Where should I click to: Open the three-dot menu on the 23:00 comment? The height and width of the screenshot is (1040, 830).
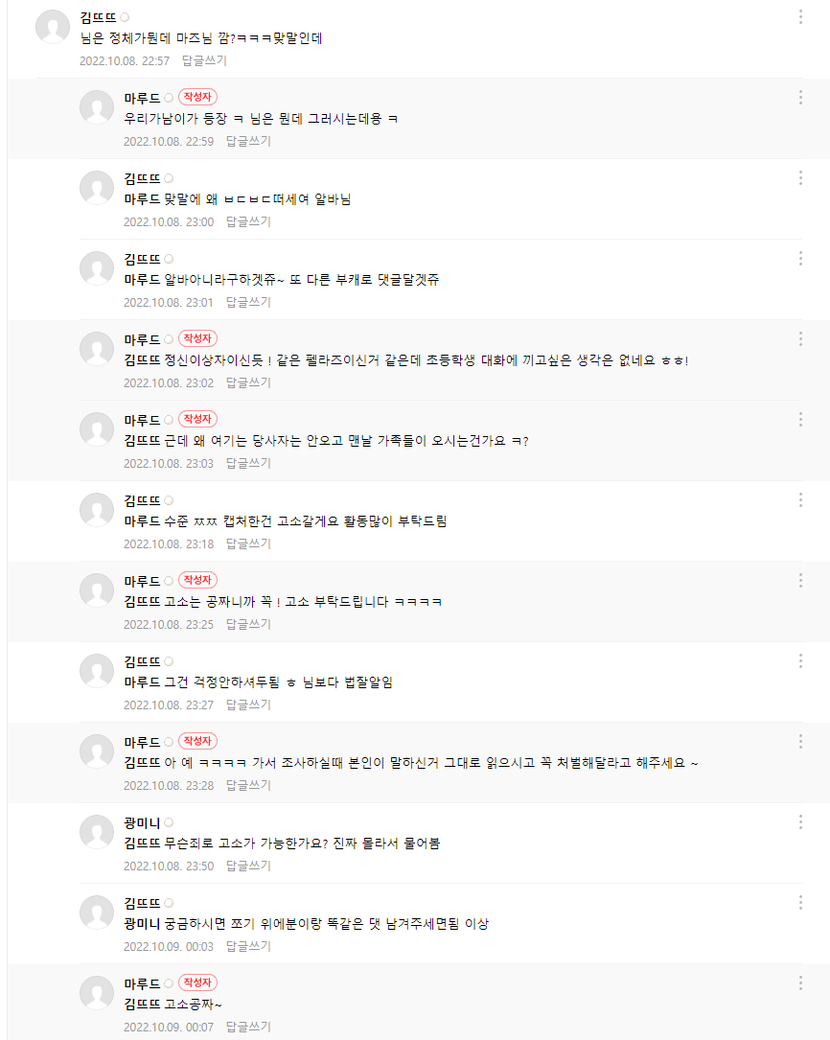tap(800, 178)
